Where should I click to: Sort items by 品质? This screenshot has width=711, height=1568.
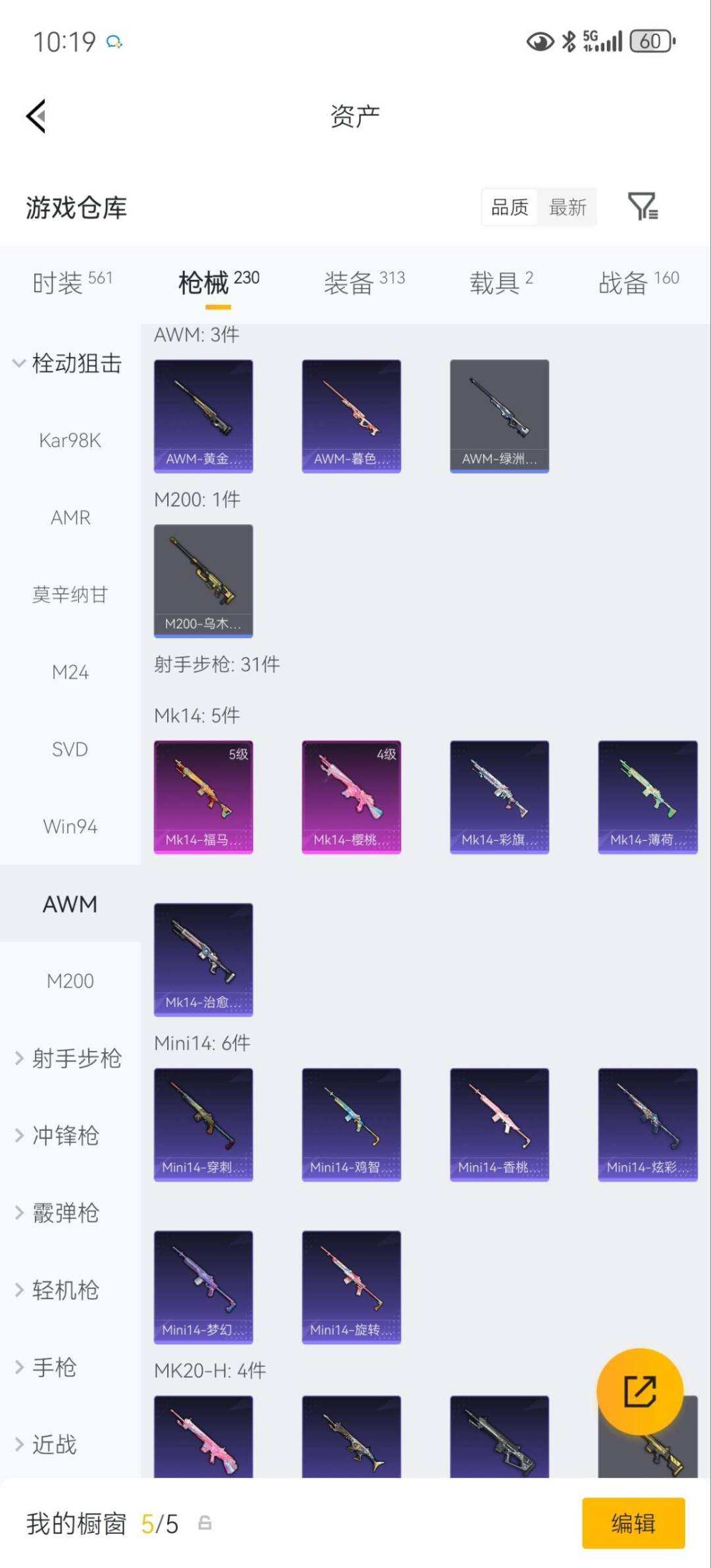click(510, 207)
